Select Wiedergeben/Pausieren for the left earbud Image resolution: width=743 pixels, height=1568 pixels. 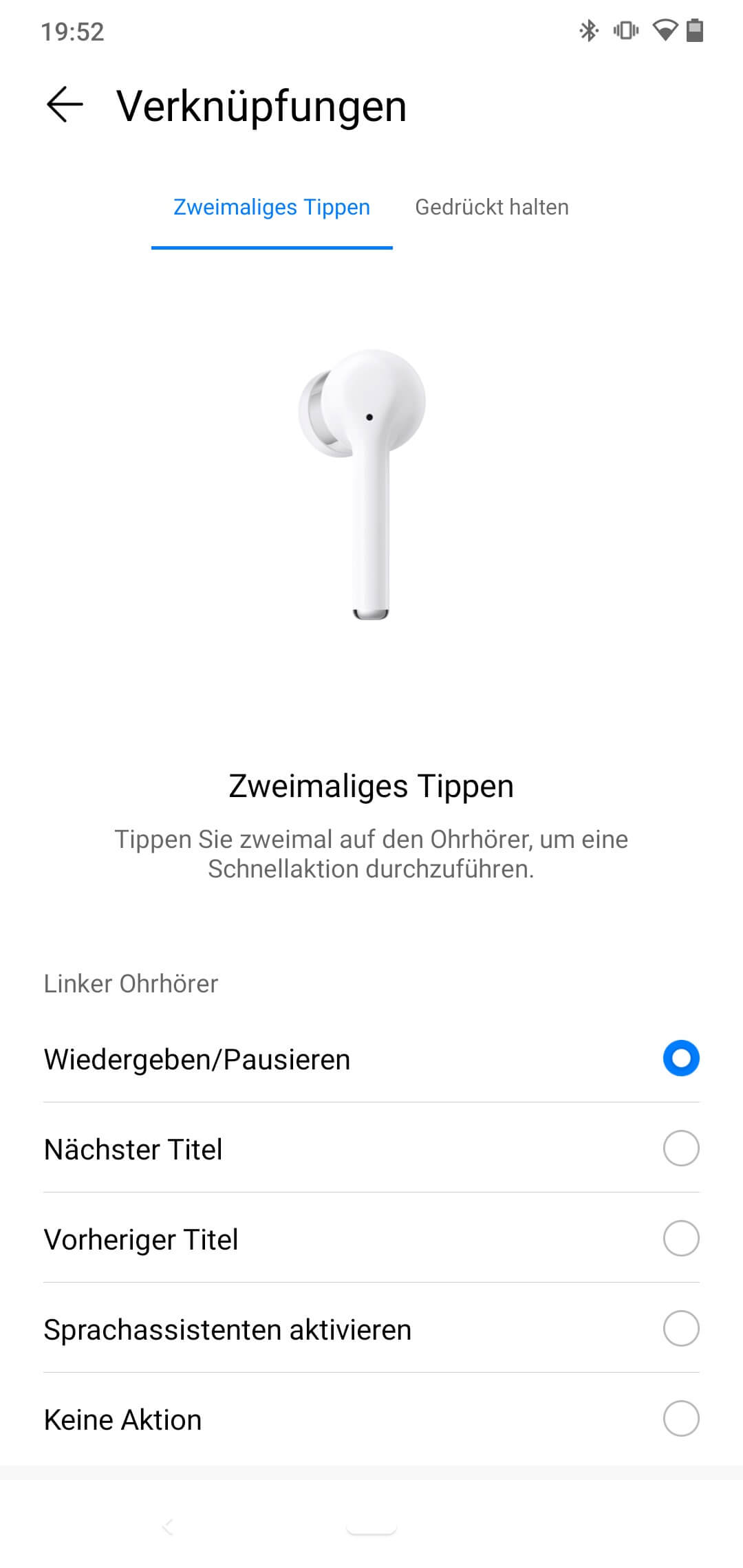point(680,1058)
